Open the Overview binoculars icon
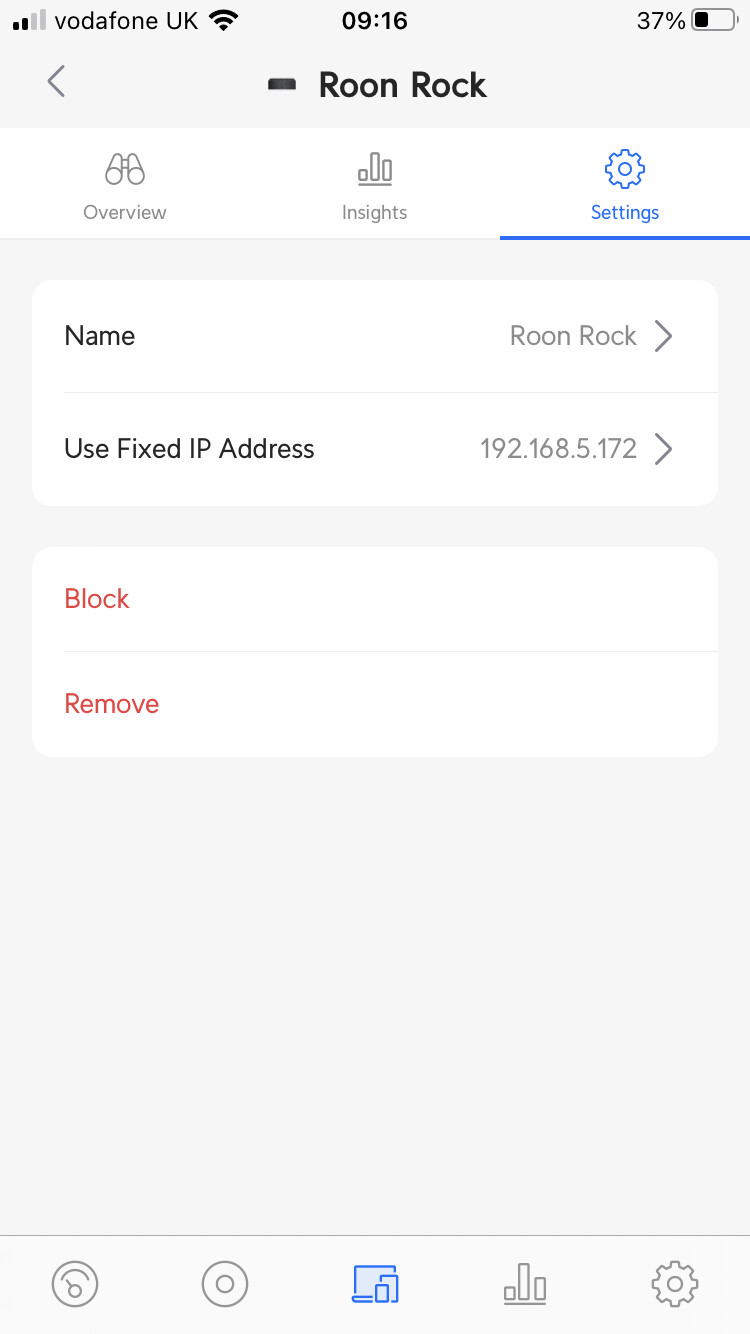750x1334 pixels. [124, 170]
